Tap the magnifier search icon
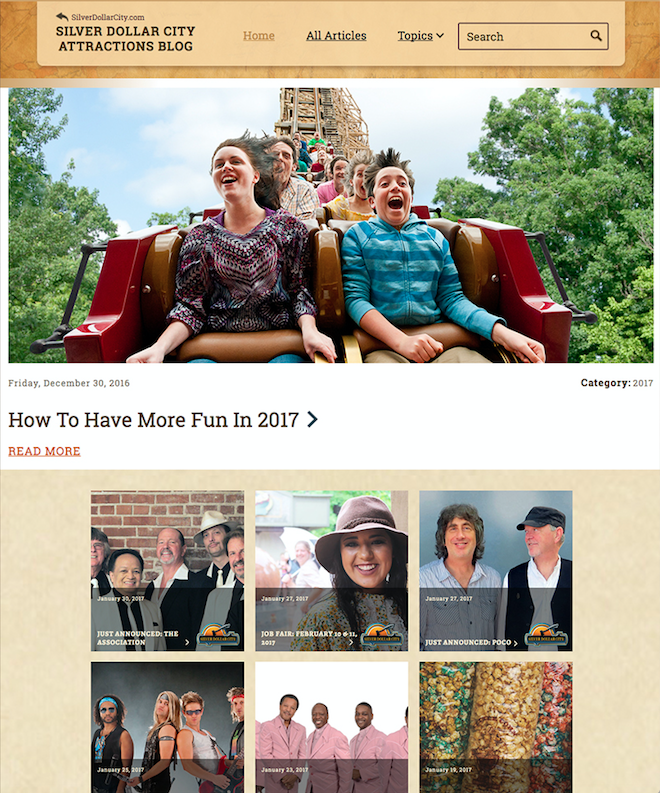This screenshot has width=660, height=793. click(596, 36)
